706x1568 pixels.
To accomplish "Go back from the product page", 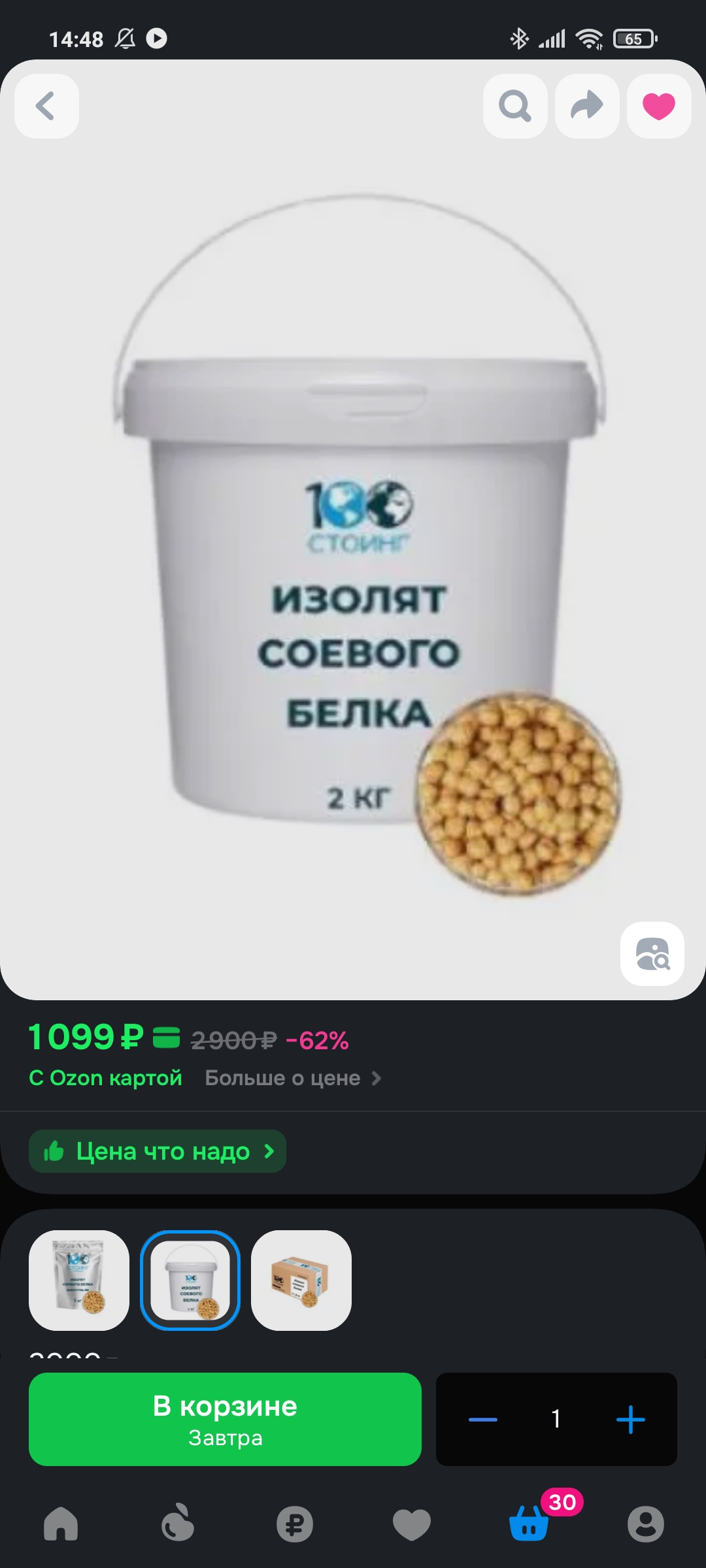I will 46,106.
